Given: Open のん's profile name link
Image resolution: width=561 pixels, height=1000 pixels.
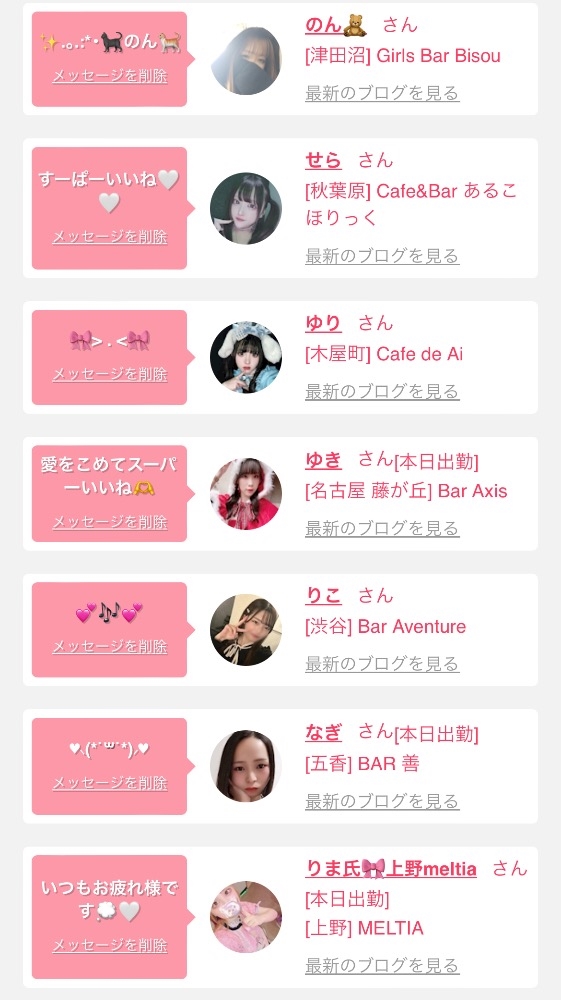Looking at the screenshot, I should (336, 25).
